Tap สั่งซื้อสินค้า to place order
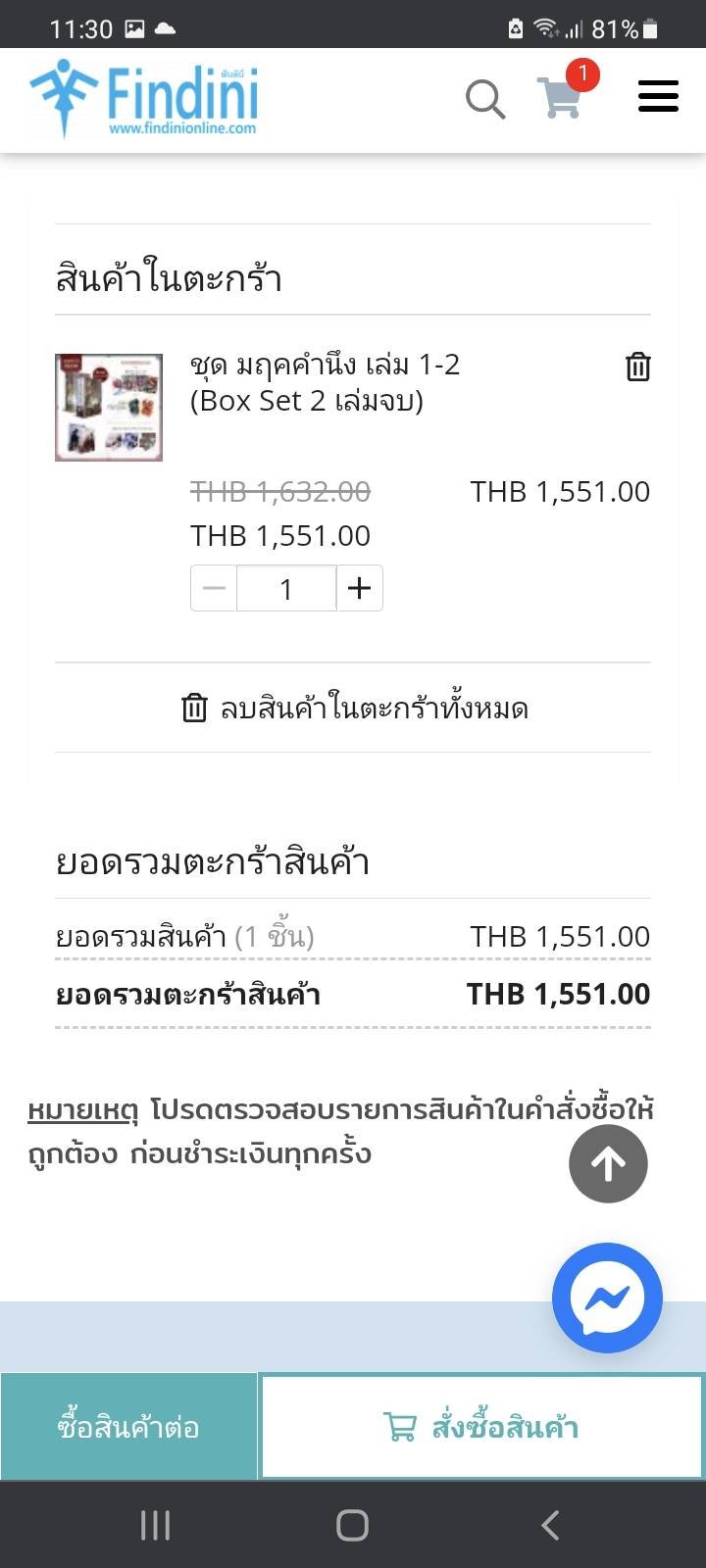This screenshot has height=1568, width=706. pyautogui.click(x=481, y=1427)
